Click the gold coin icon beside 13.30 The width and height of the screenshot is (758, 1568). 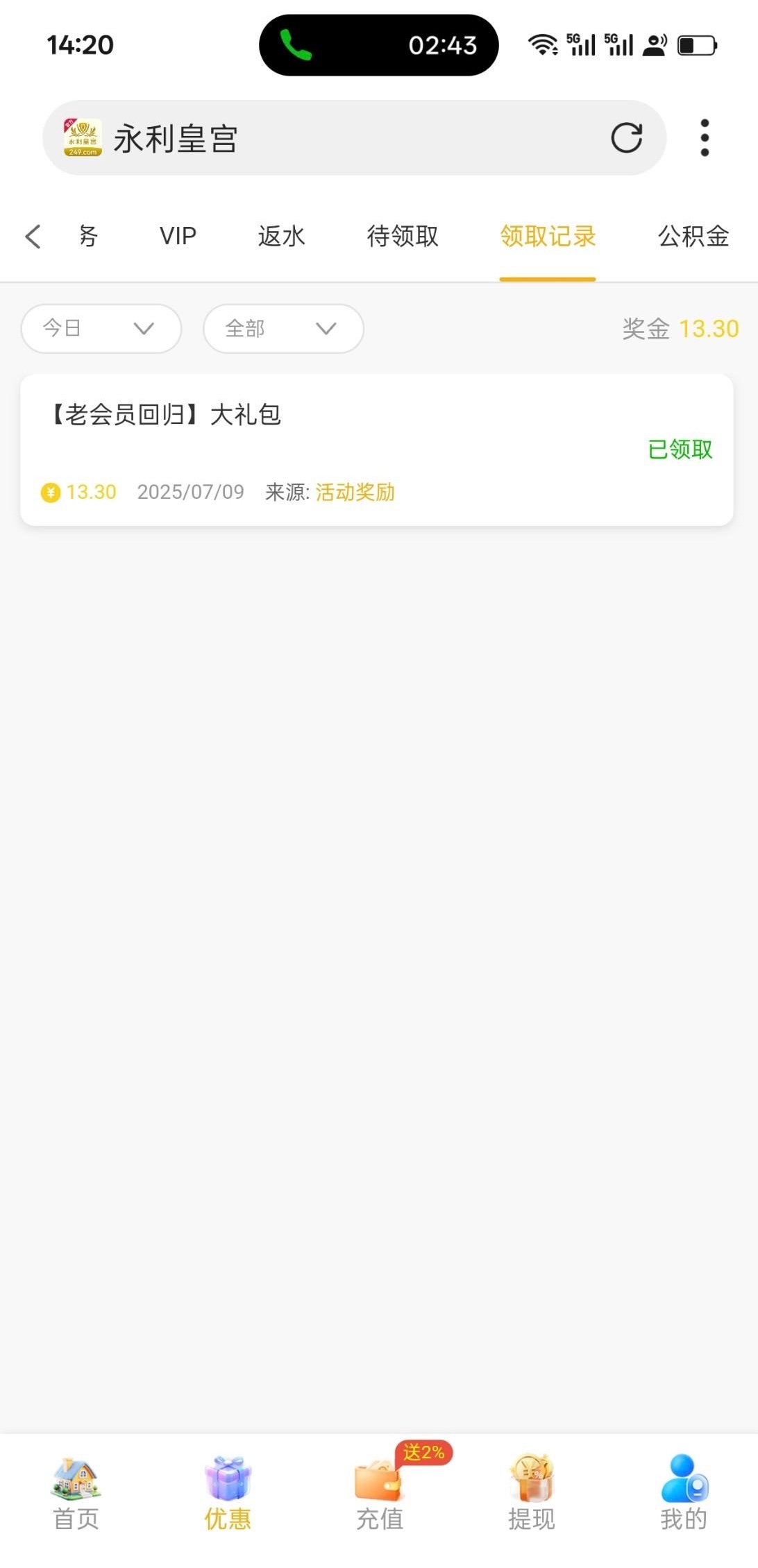coord(49,493)
